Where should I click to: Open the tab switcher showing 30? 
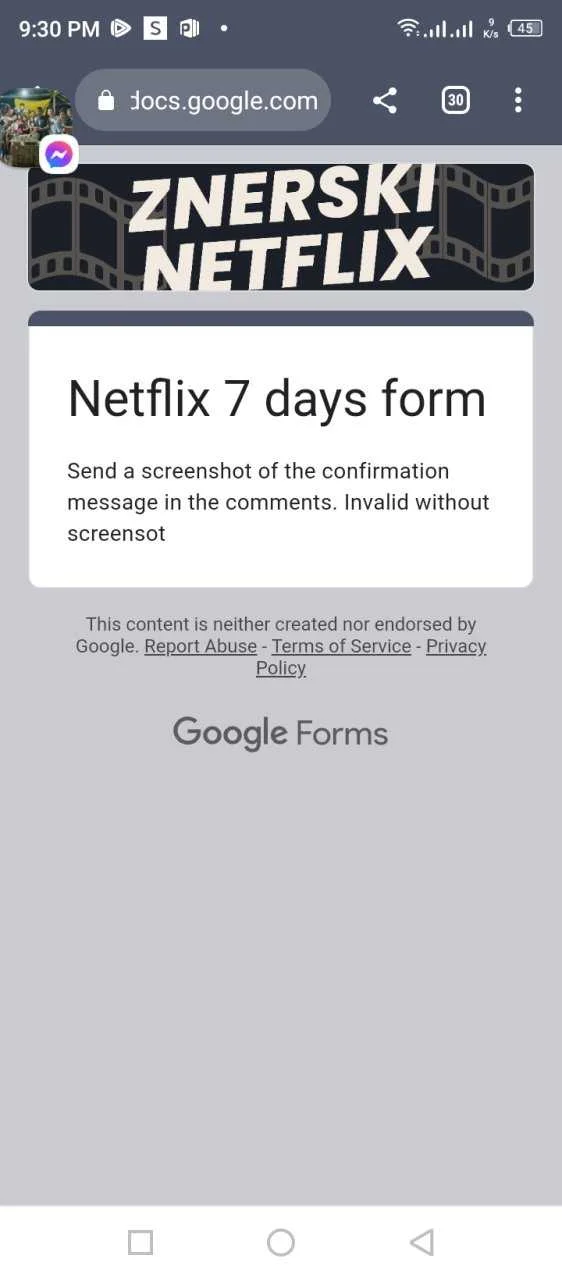(x=456, y=100)
